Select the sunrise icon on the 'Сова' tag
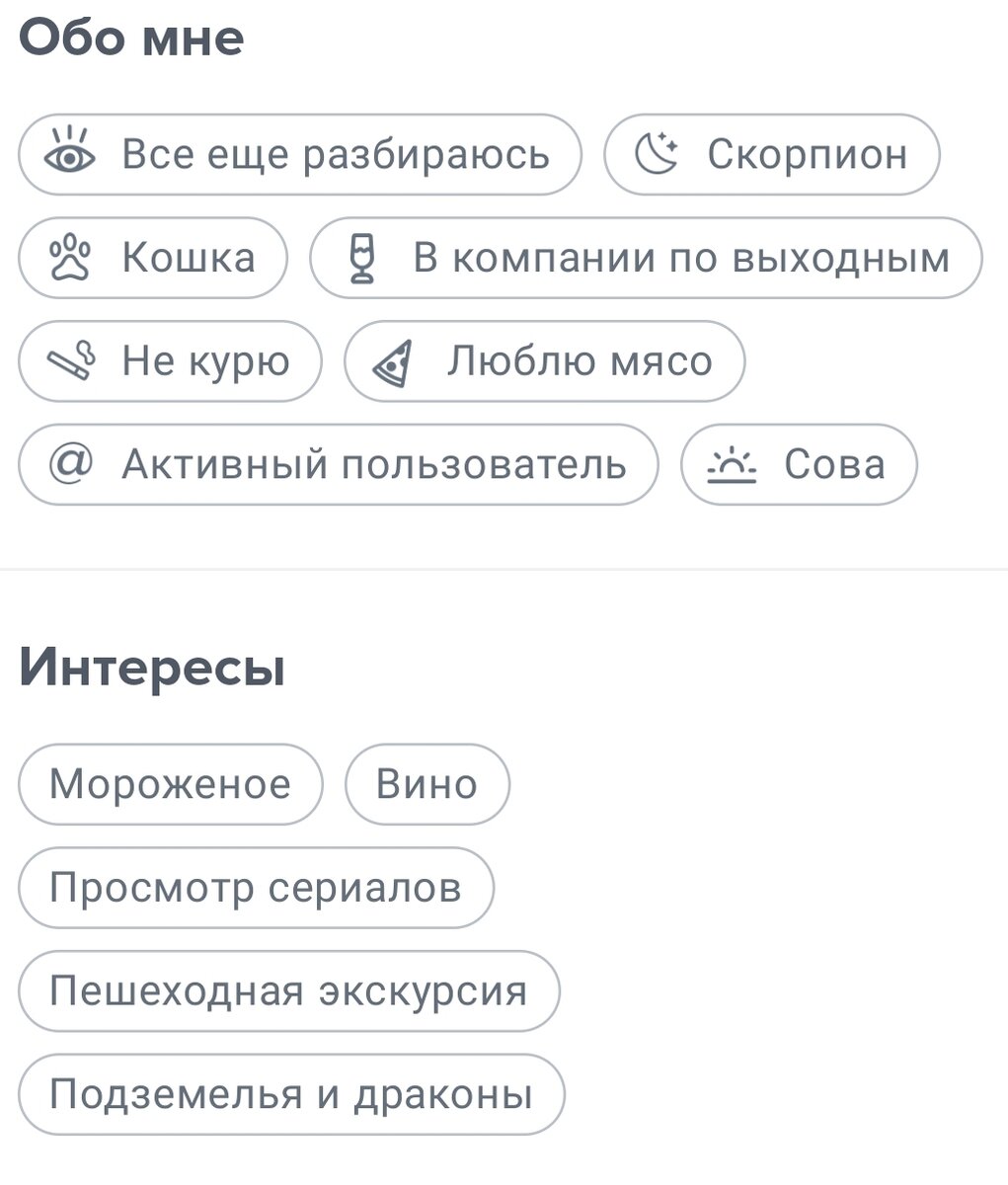This screenshot has width=1008, height=1185. pos(732,464)
